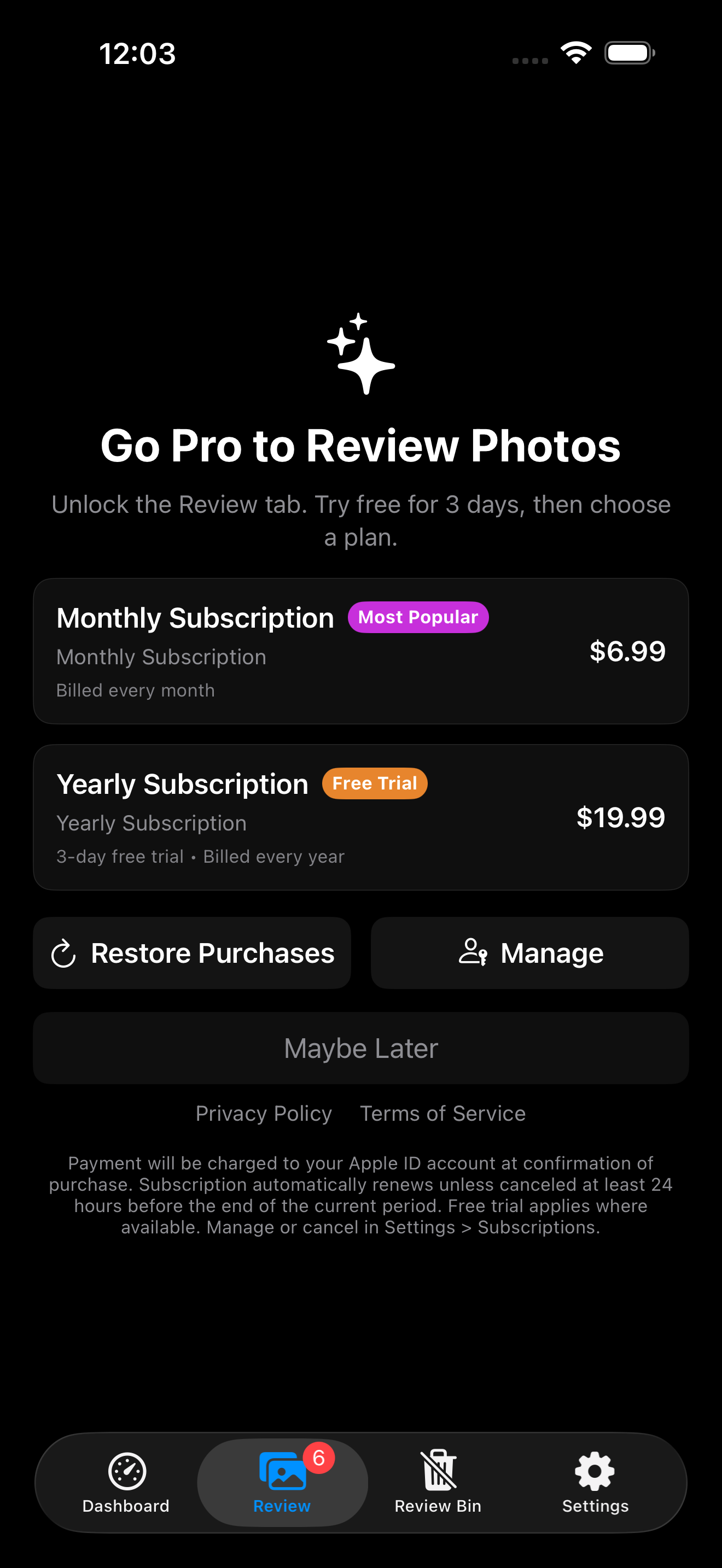Select the Monthly Subscription plan card

[361, 650]
